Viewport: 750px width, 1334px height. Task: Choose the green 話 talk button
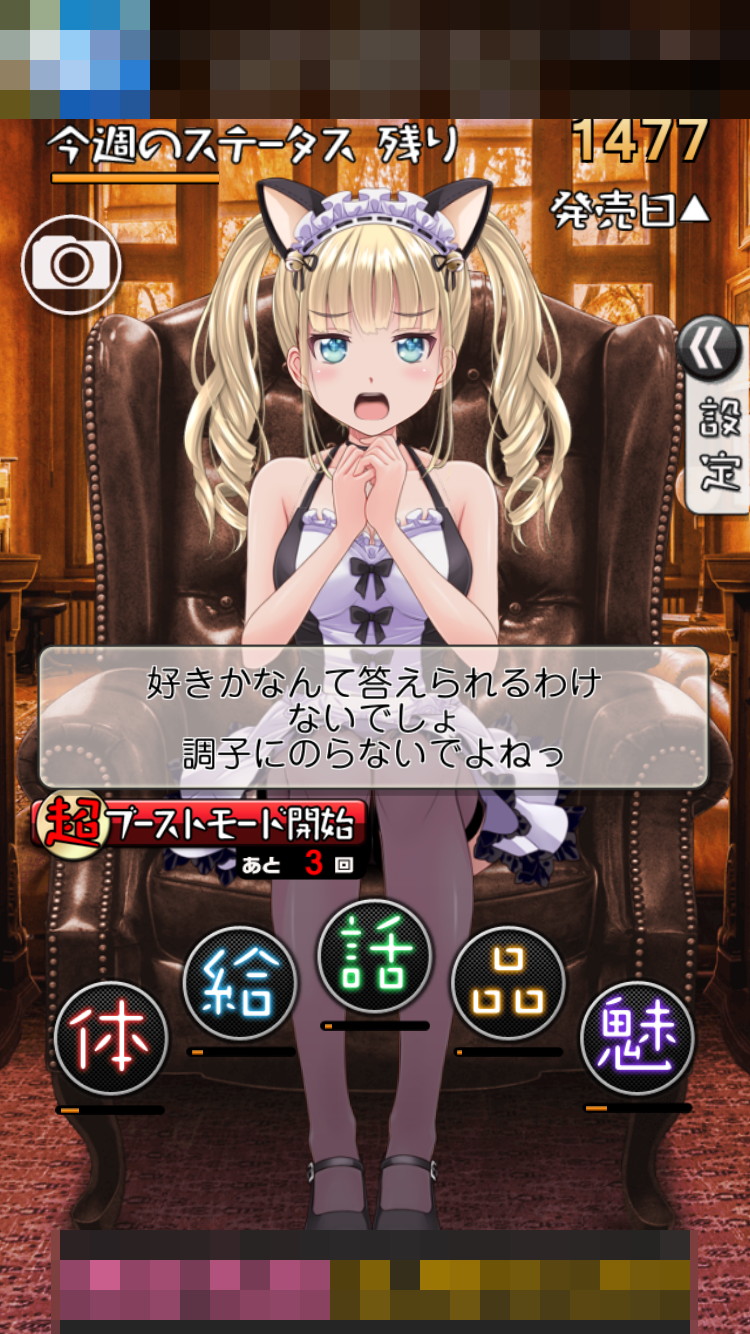[375, 956]
